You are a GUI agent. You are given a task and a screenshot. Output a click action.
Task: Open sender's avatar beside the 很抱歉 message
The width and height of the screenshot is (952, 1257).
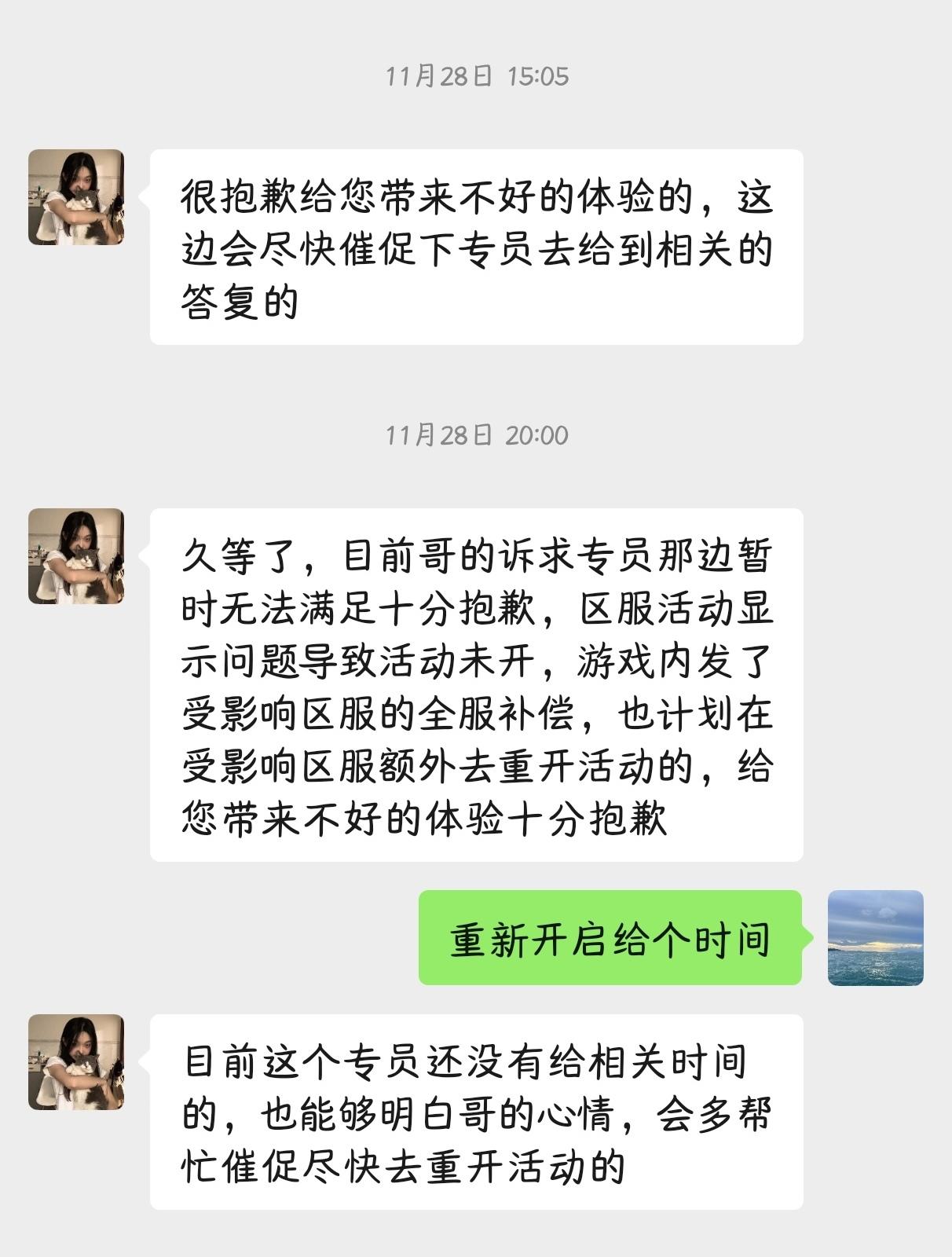point(76,197)
